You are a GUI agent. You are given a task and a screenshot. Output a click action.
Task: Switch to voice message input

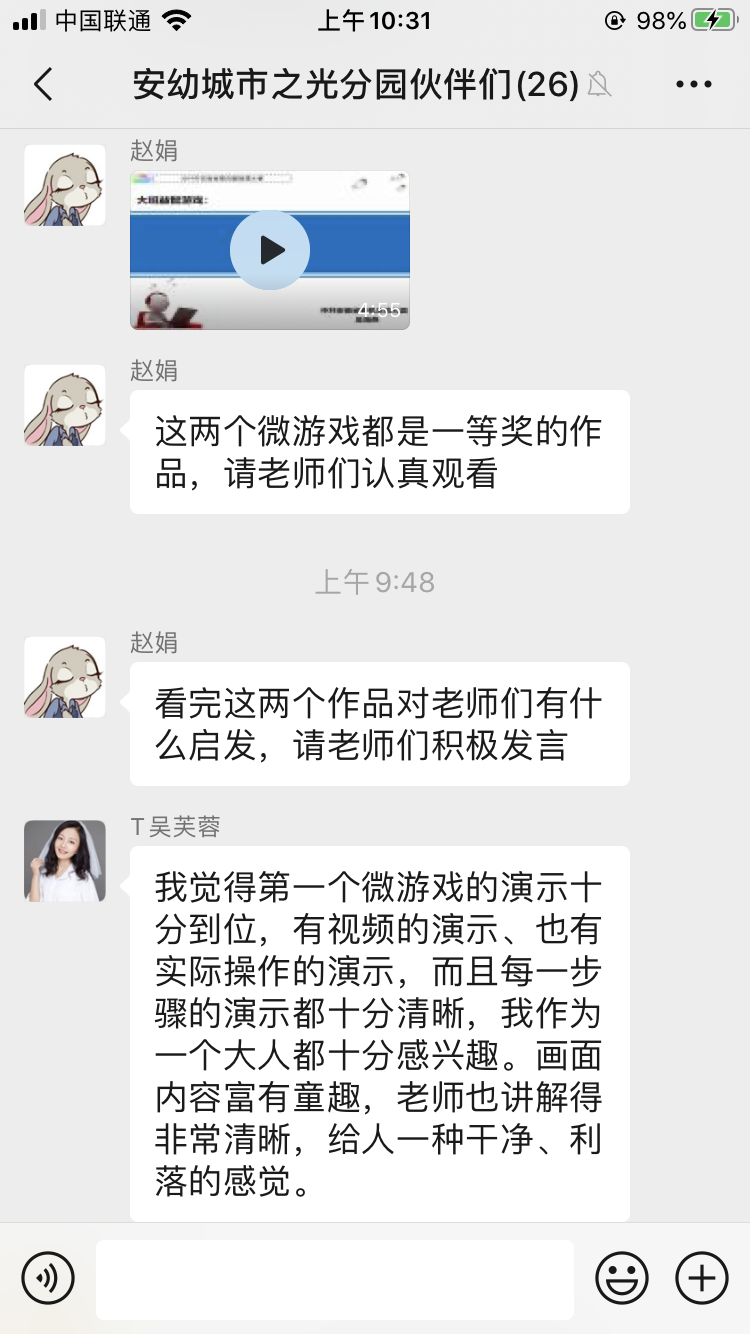click(48, 1278)
